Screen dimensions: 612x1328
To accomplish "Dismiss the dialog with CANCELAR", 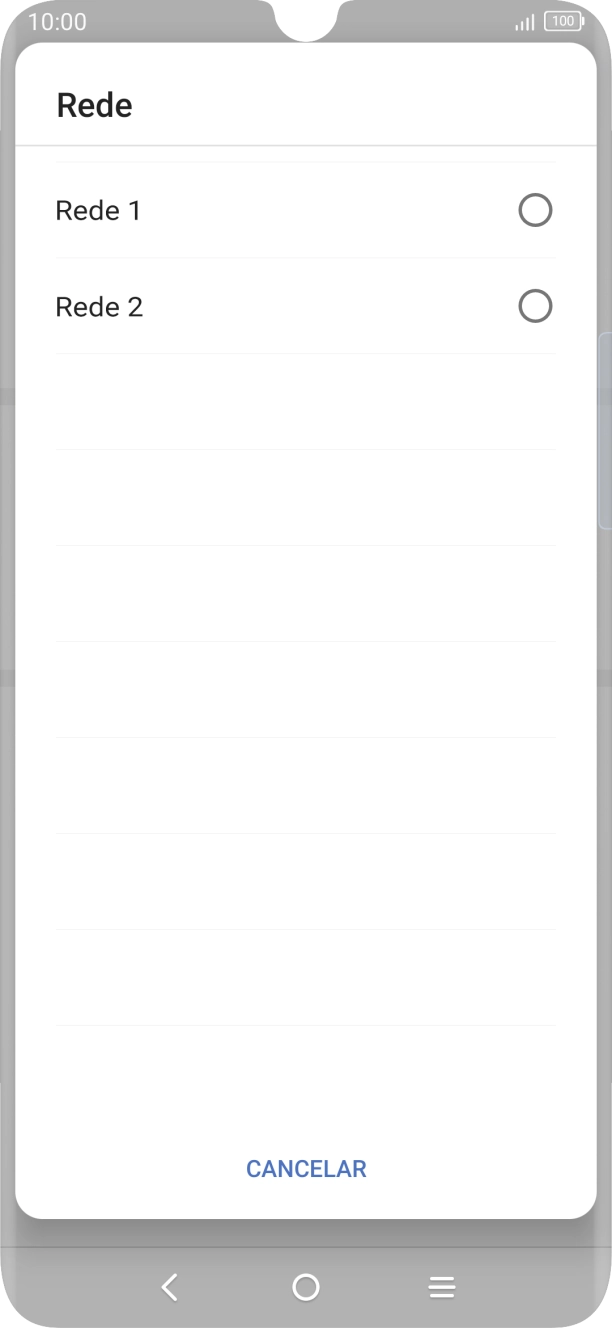I will point(306,1168).
